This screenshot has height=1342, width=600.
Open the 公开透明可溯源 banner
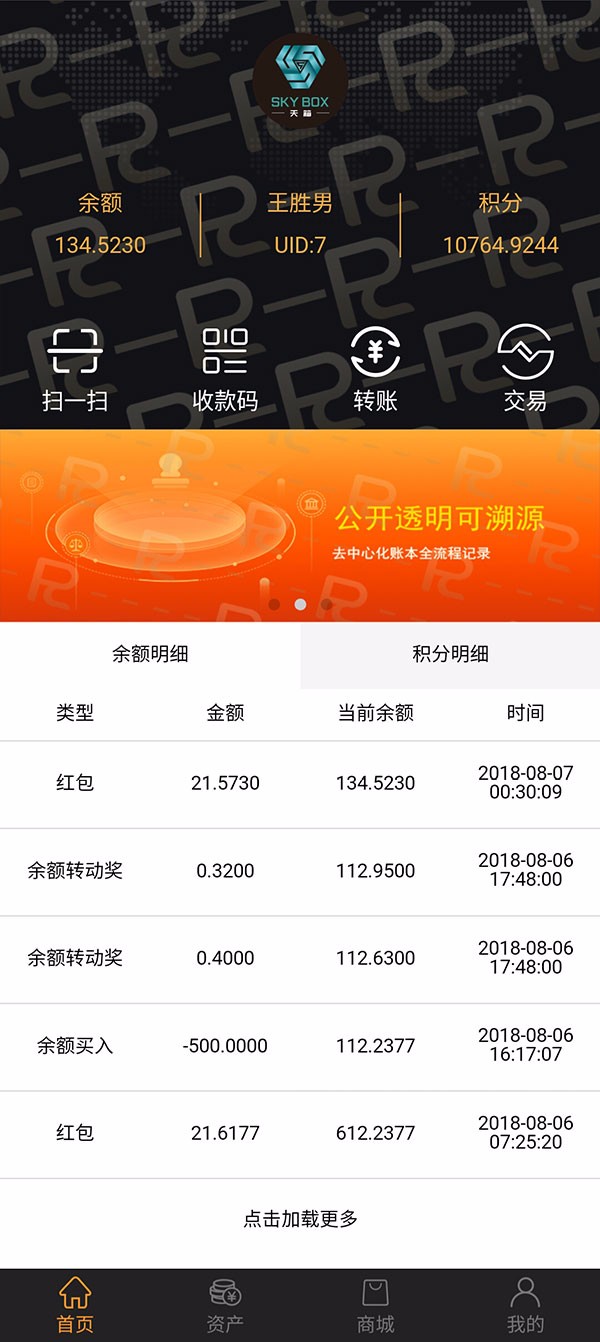300,525
